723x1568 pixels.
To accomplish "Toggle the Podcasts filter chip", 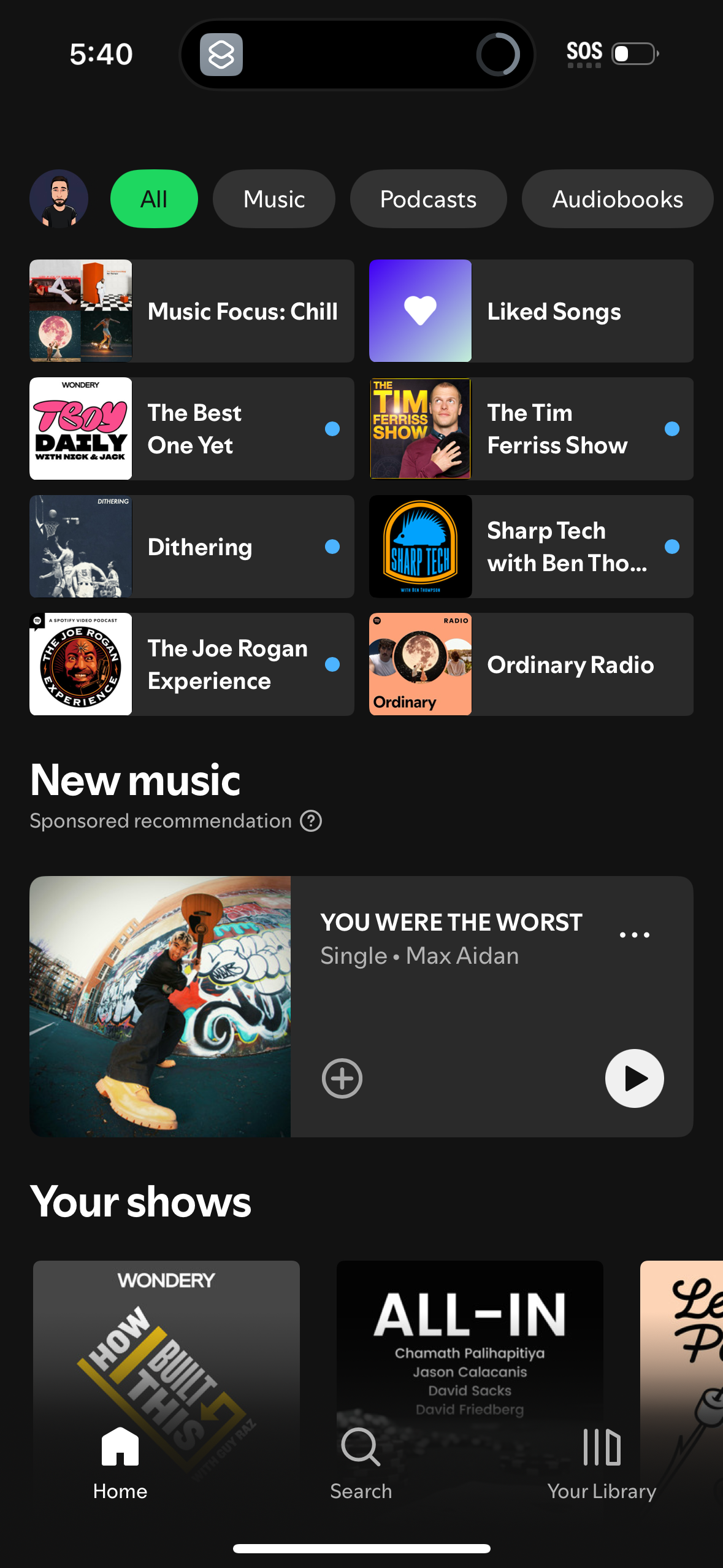I will coord(428,198).
